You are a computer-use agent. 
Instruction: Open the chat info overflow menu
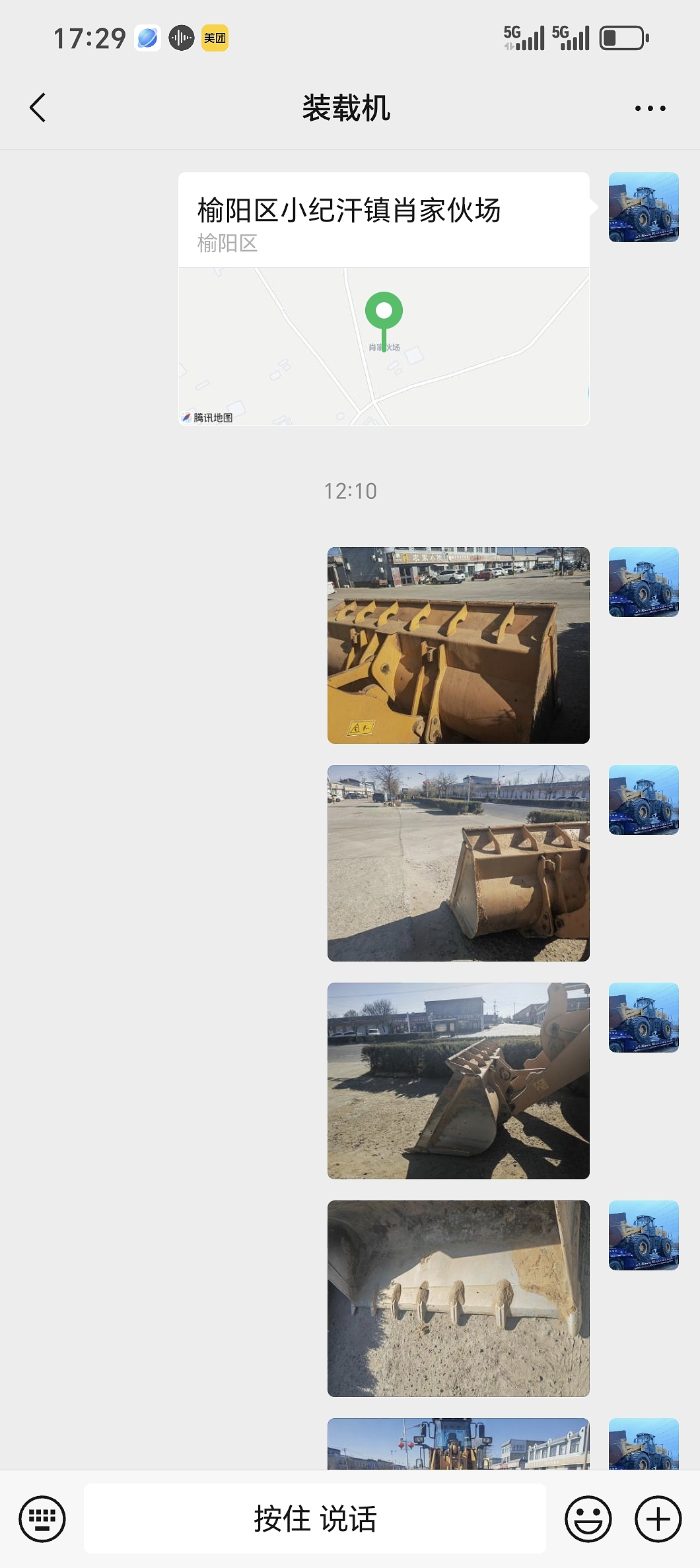(650, 108)
